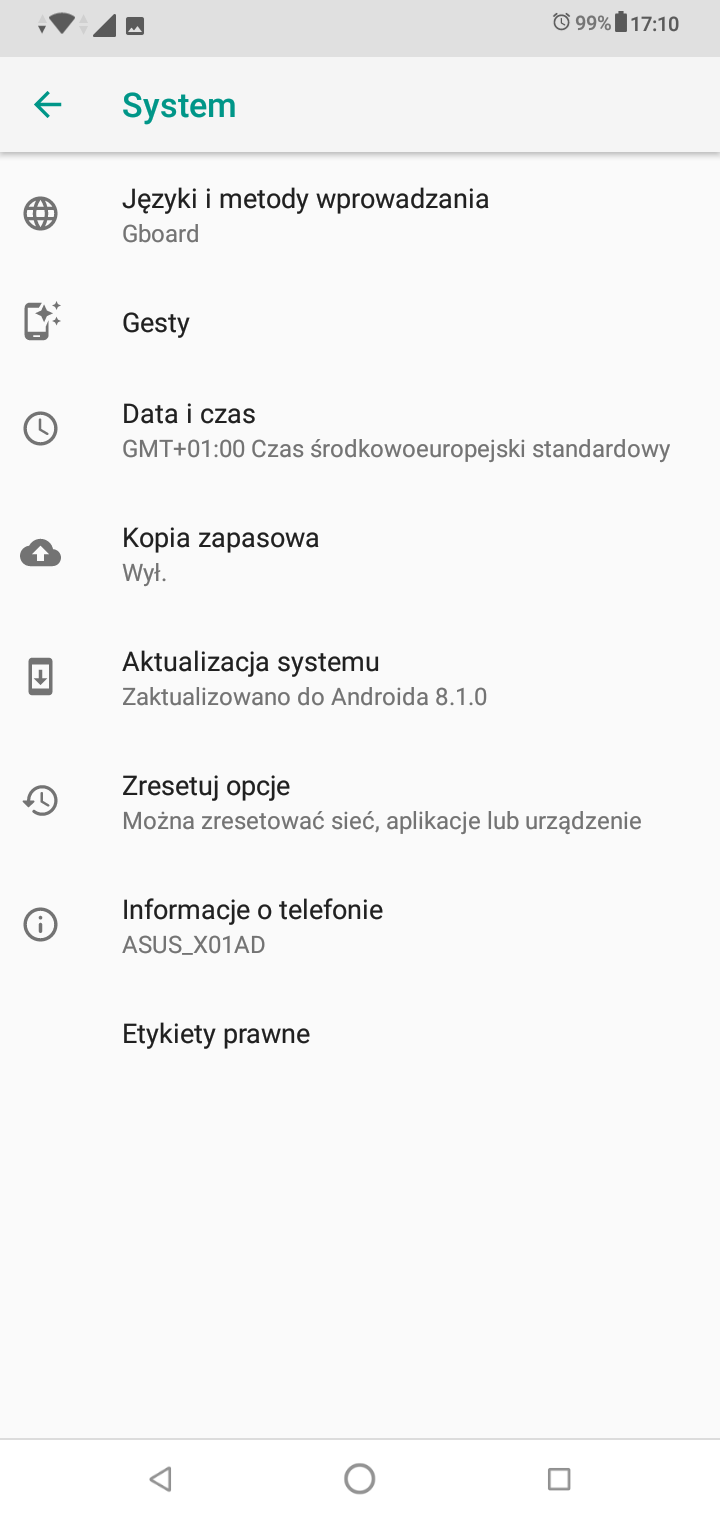This screenshot has height=1520, width=720.
Task: Open Kopia zapasowa settings
Action: click(x=220, y=553)
